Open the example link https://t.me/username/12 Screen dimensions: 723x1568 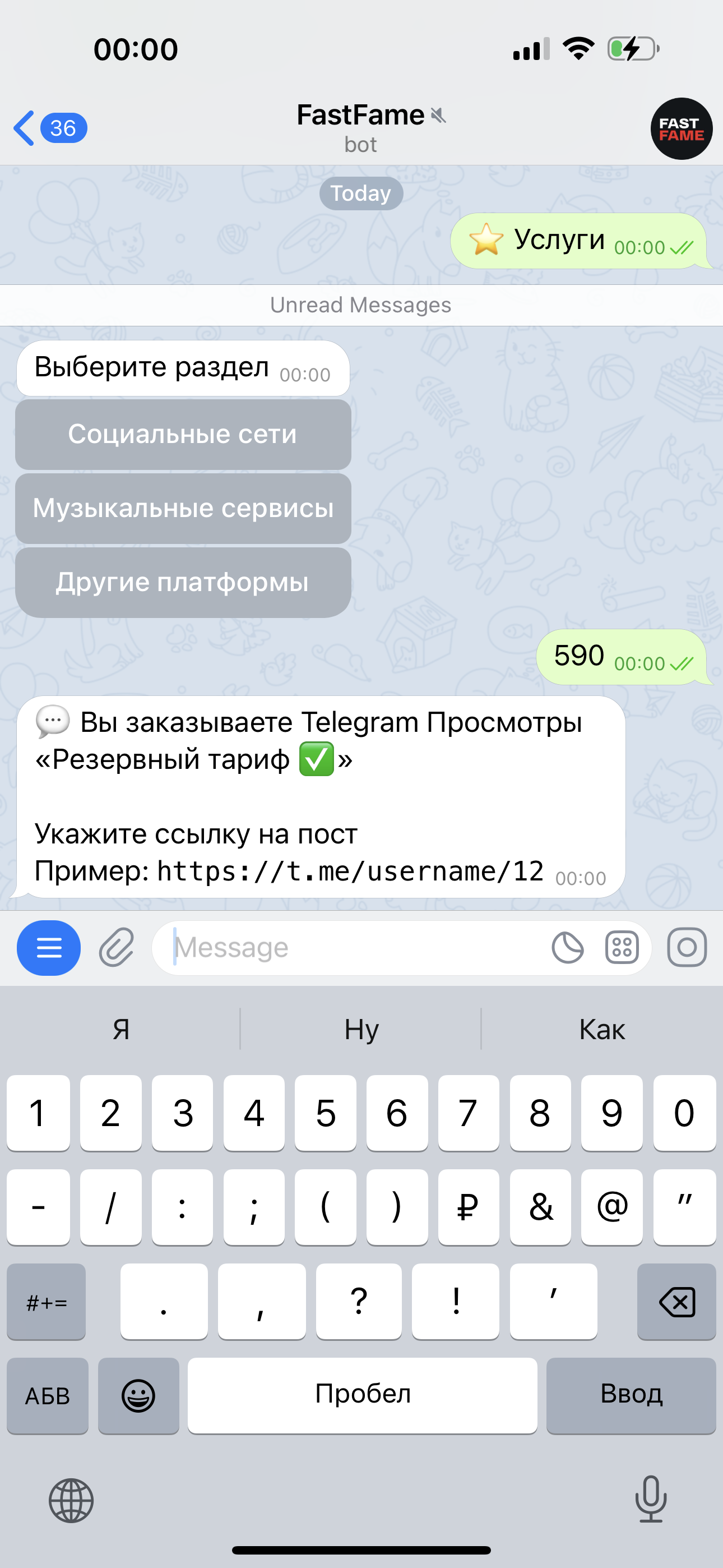350,871
